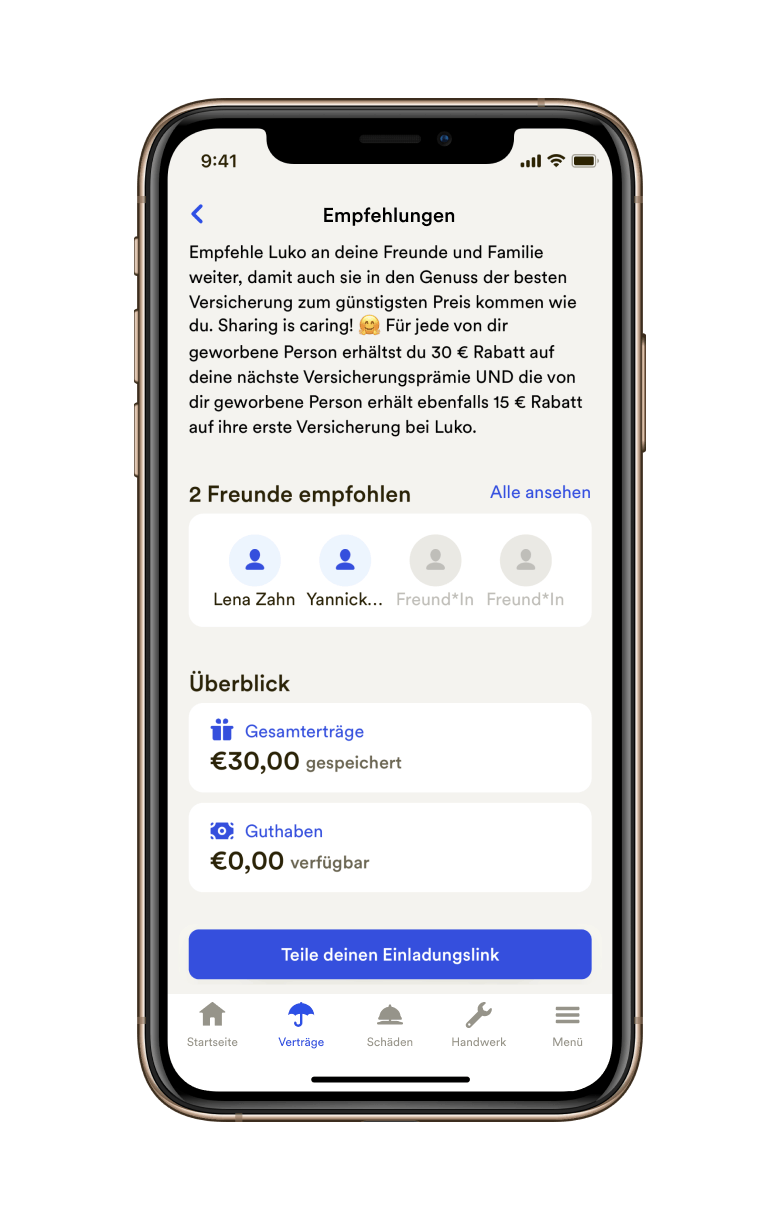Open Alle ansehen link
Viewport: 780px width, 1218px height.
[540, 492]
